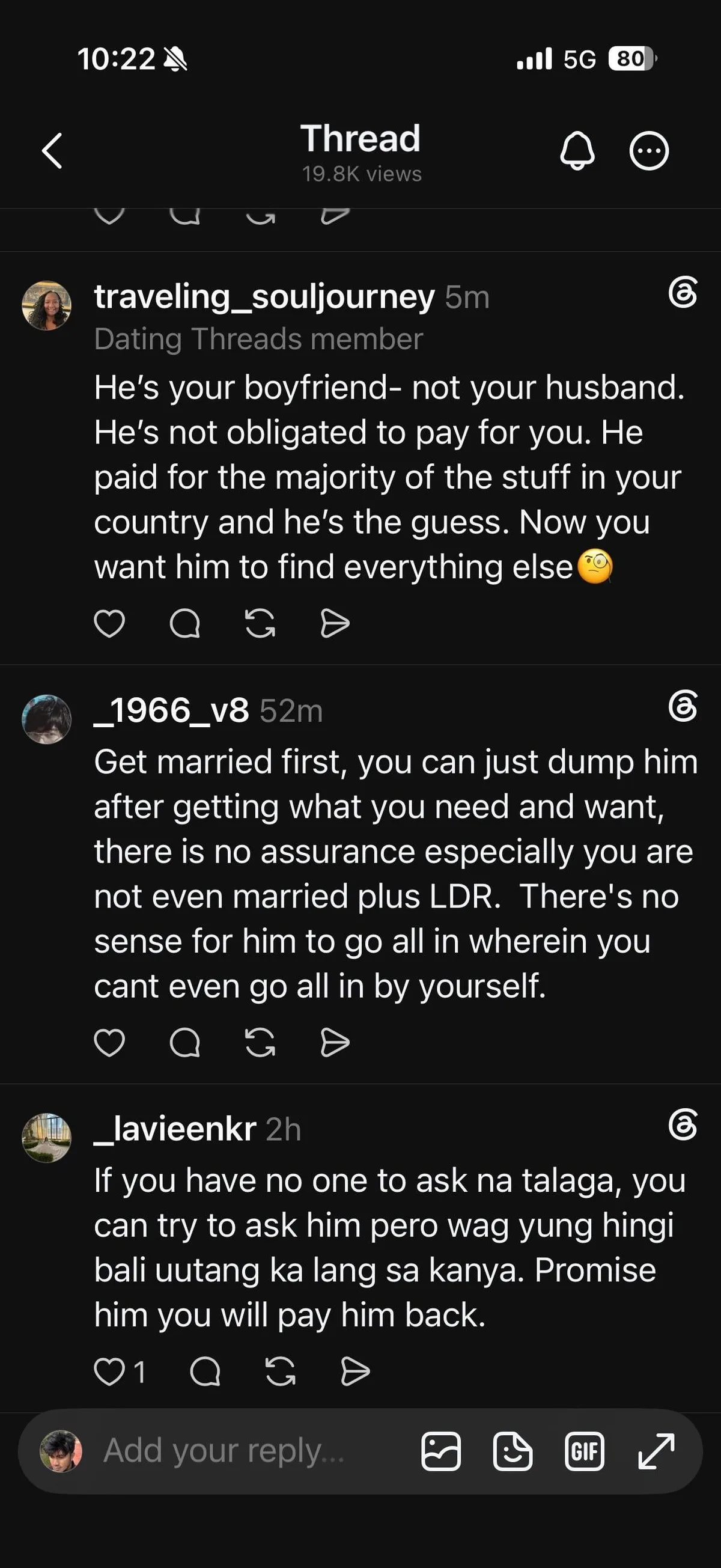
Task: Go back using the top-left arrow
Action: point(52,150)
